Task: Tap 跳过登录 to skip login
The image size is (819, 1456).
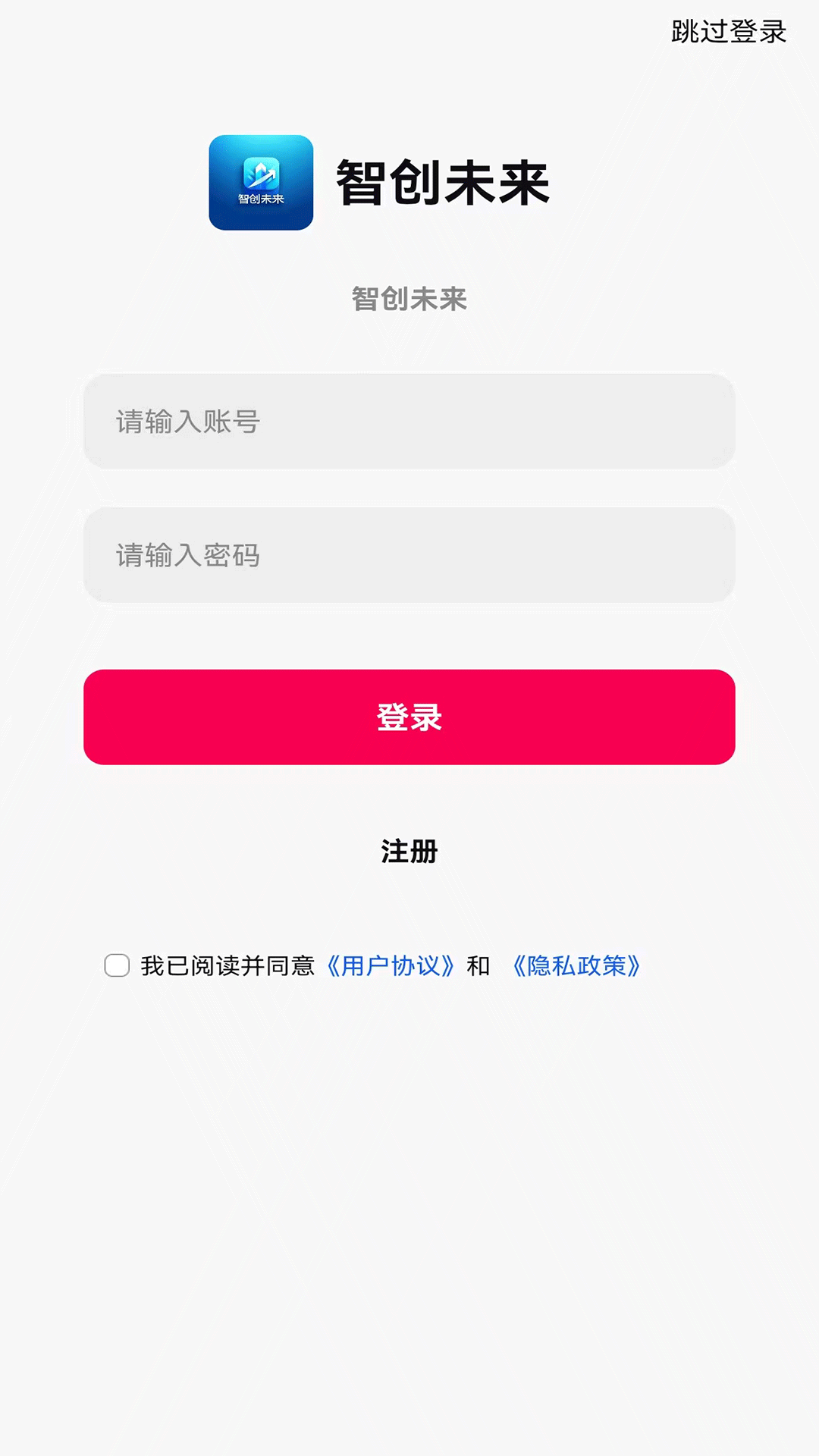Action: (x=728, y=32)
